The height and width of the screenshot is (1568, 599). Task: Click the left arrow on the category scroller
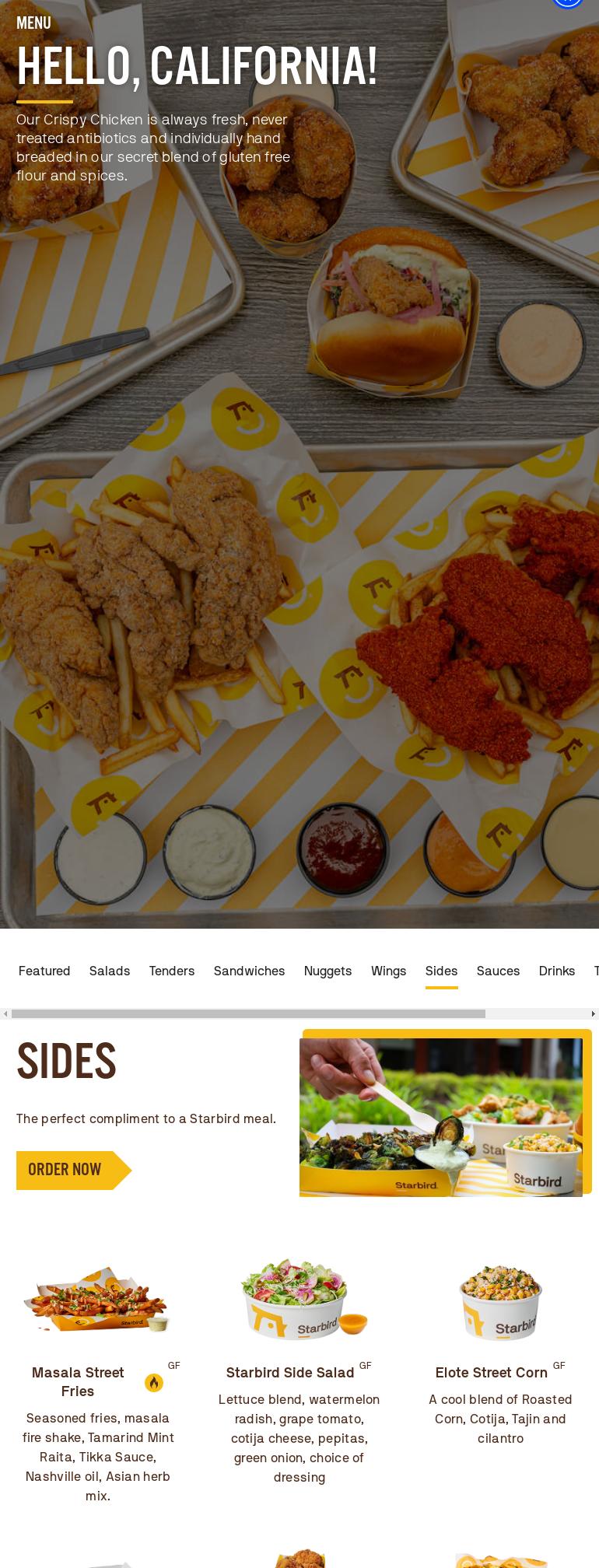(x=5, y=1014)
